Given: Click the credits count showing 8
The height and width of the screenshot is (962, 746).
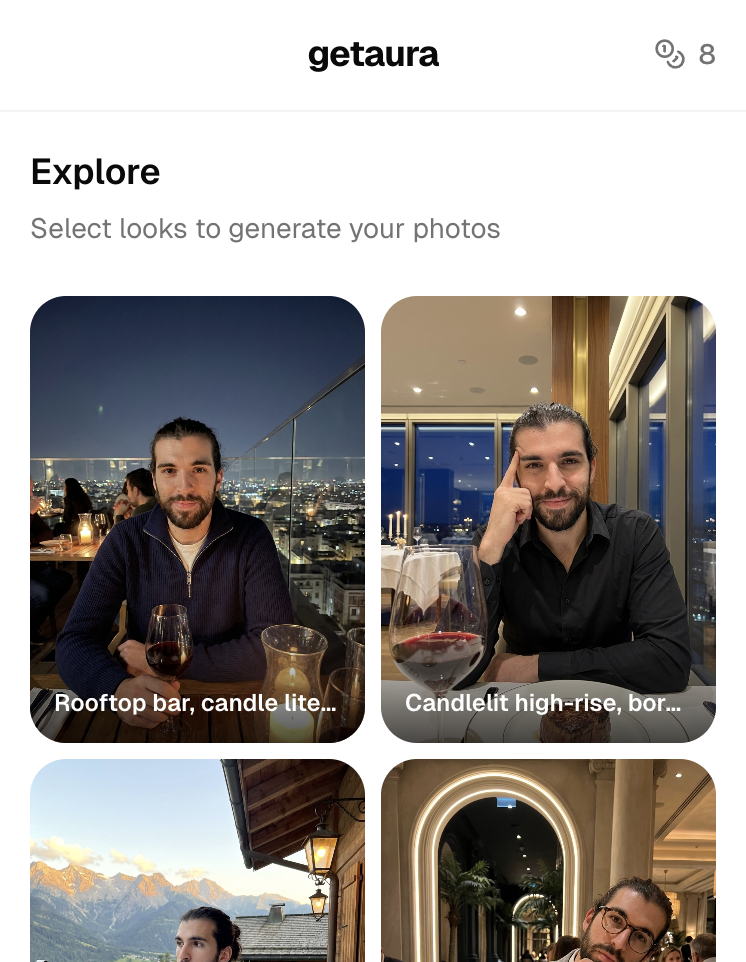Looking at the screenshot, I should coord(707,54).
